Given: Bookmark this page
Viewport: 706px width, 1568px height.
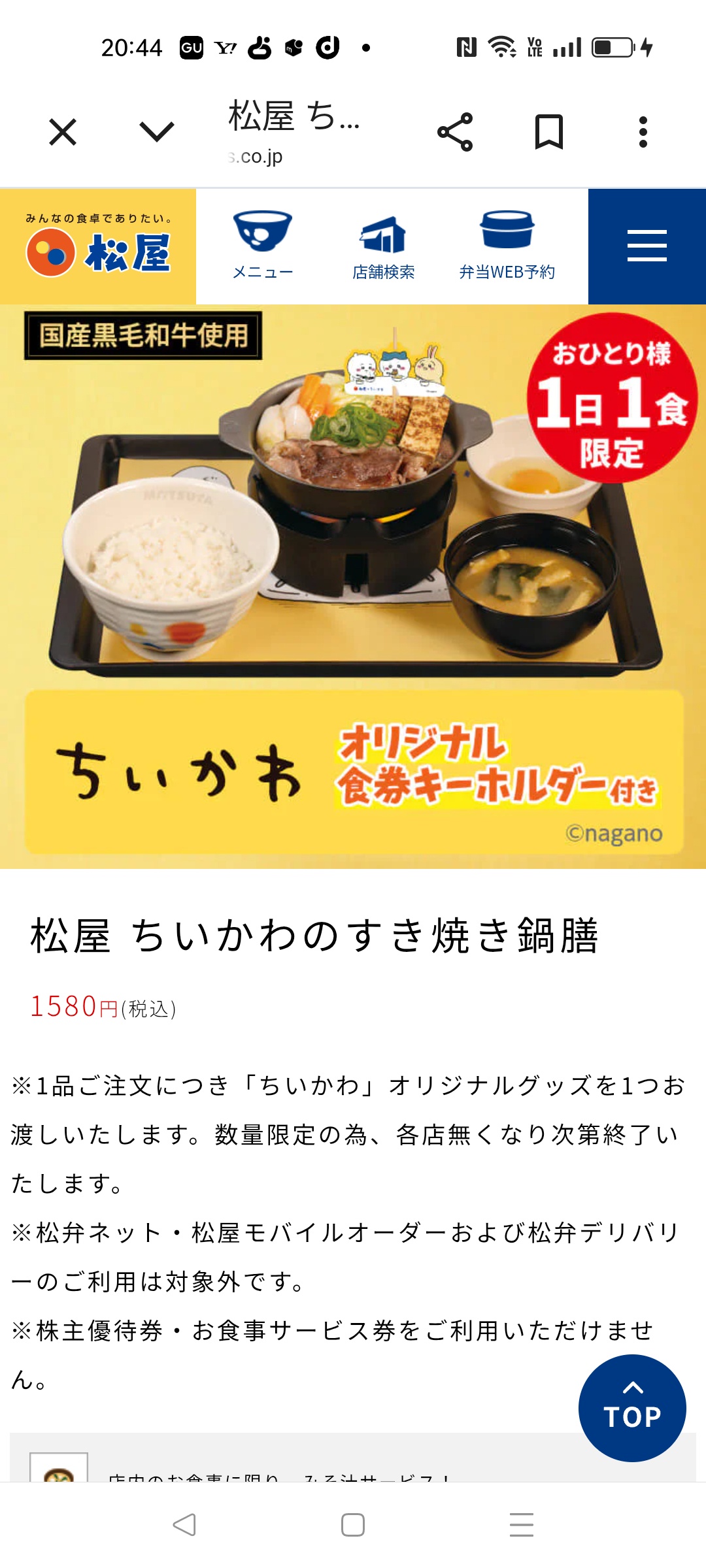Looking at the screenshot, I should pyautogui.click(x=548, y=133).
